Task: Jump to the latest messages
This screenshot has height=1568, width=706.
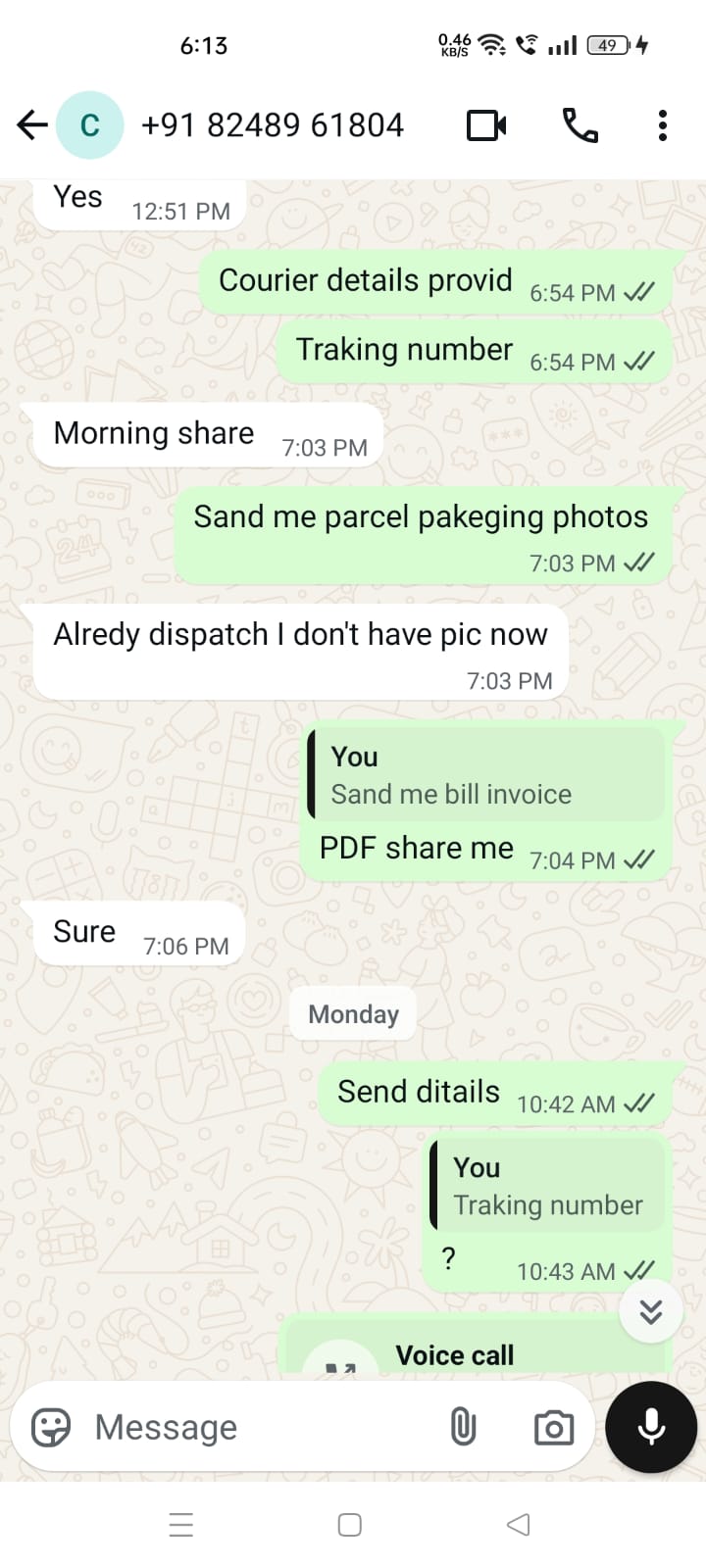Action: coord(651,1311)
